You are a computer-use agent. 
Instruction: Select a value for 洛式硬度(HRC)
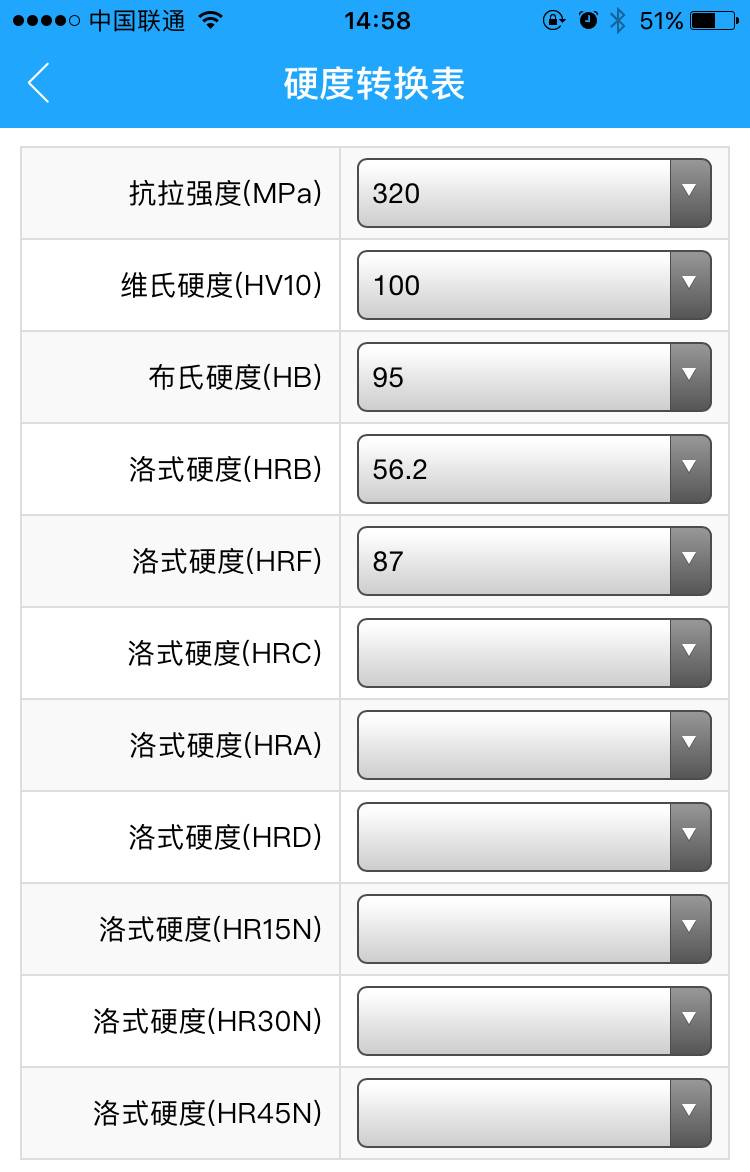tap(534, 653)
